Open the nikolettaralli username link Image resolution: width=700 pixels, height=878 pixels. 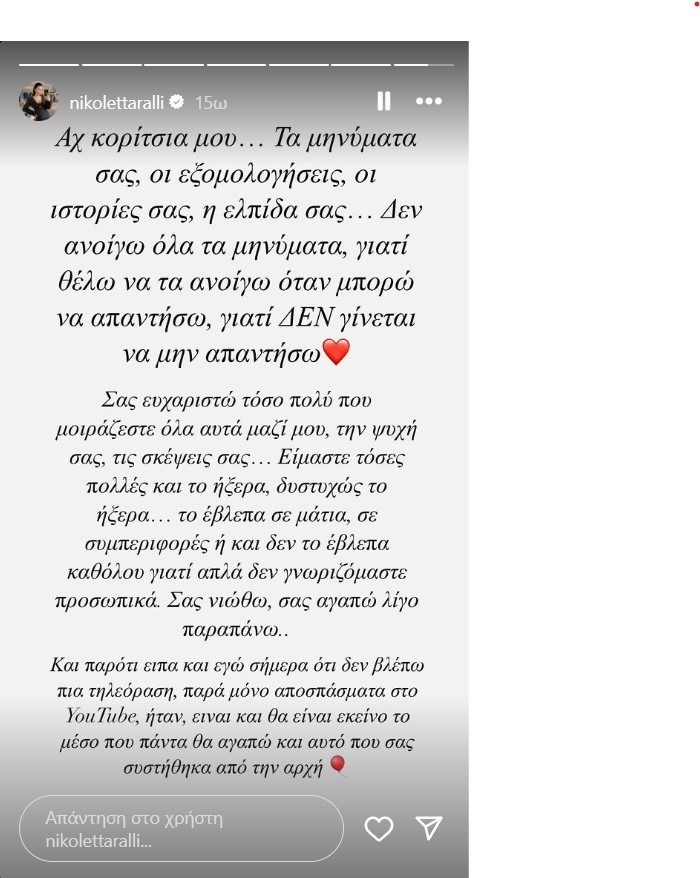point(116,102)
